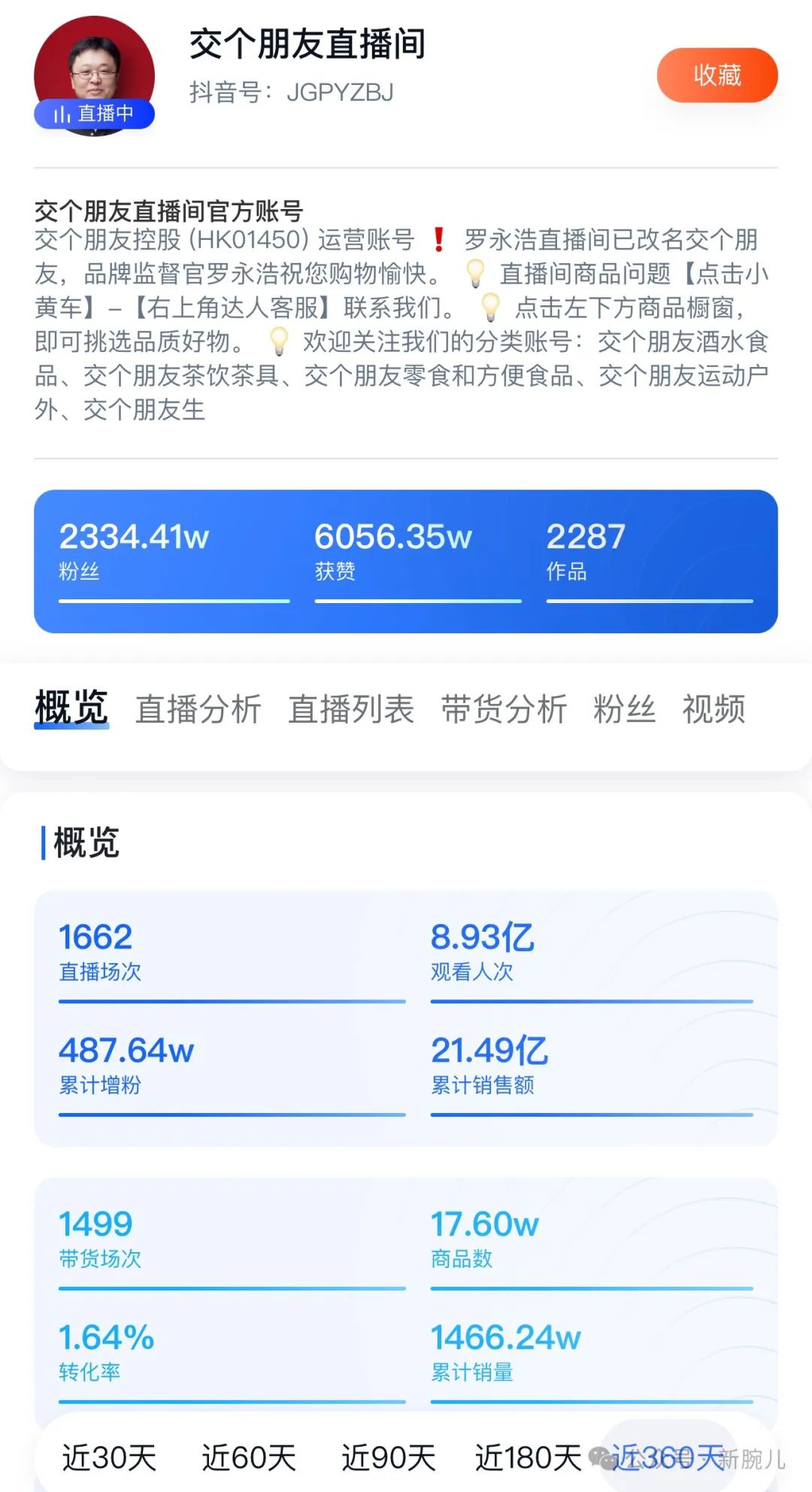Screen dimensions: 812x1492
Task: Open the 直播列表 tab
Action: coord(351,709)
